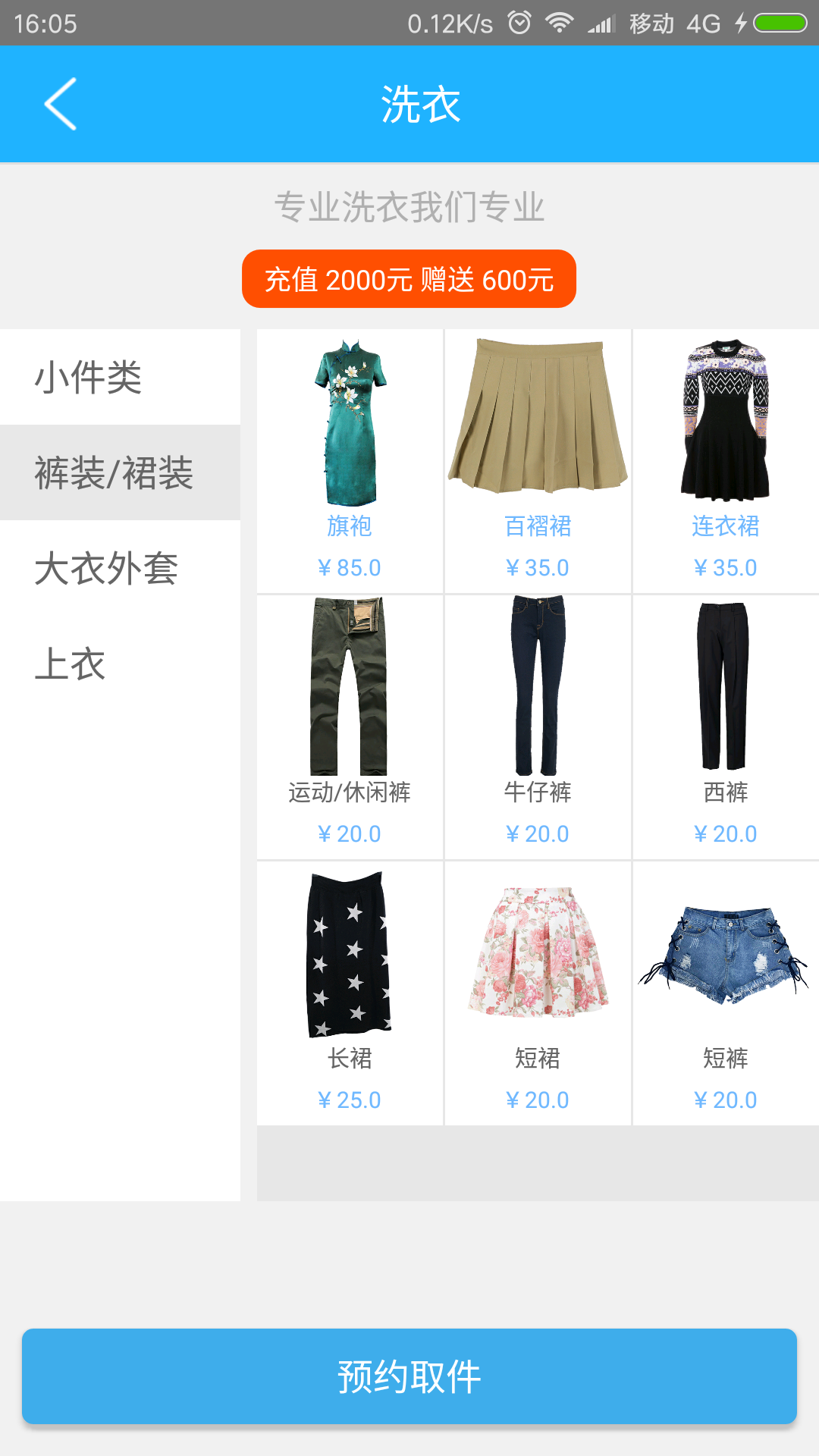
Task: Open the 充值2000元赠送600元 promotion
Action: click(x=409, y=279)
